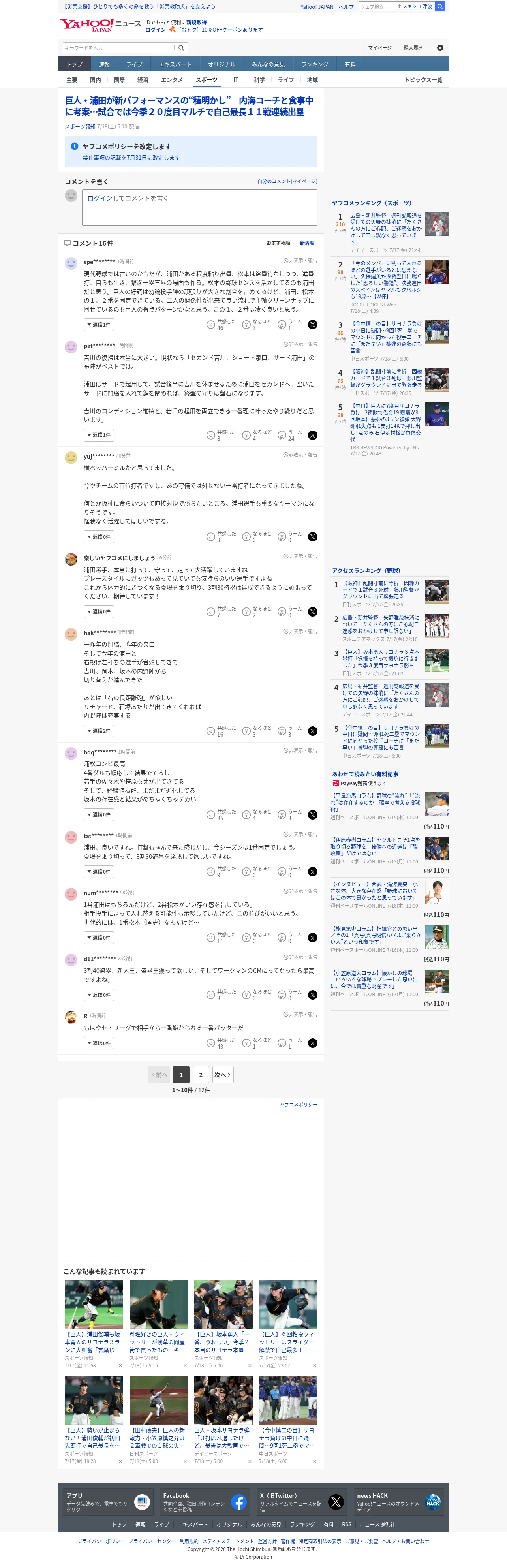Switch to the ランキング tab
Screen dimensions: 507x1568
coord(315,64)
